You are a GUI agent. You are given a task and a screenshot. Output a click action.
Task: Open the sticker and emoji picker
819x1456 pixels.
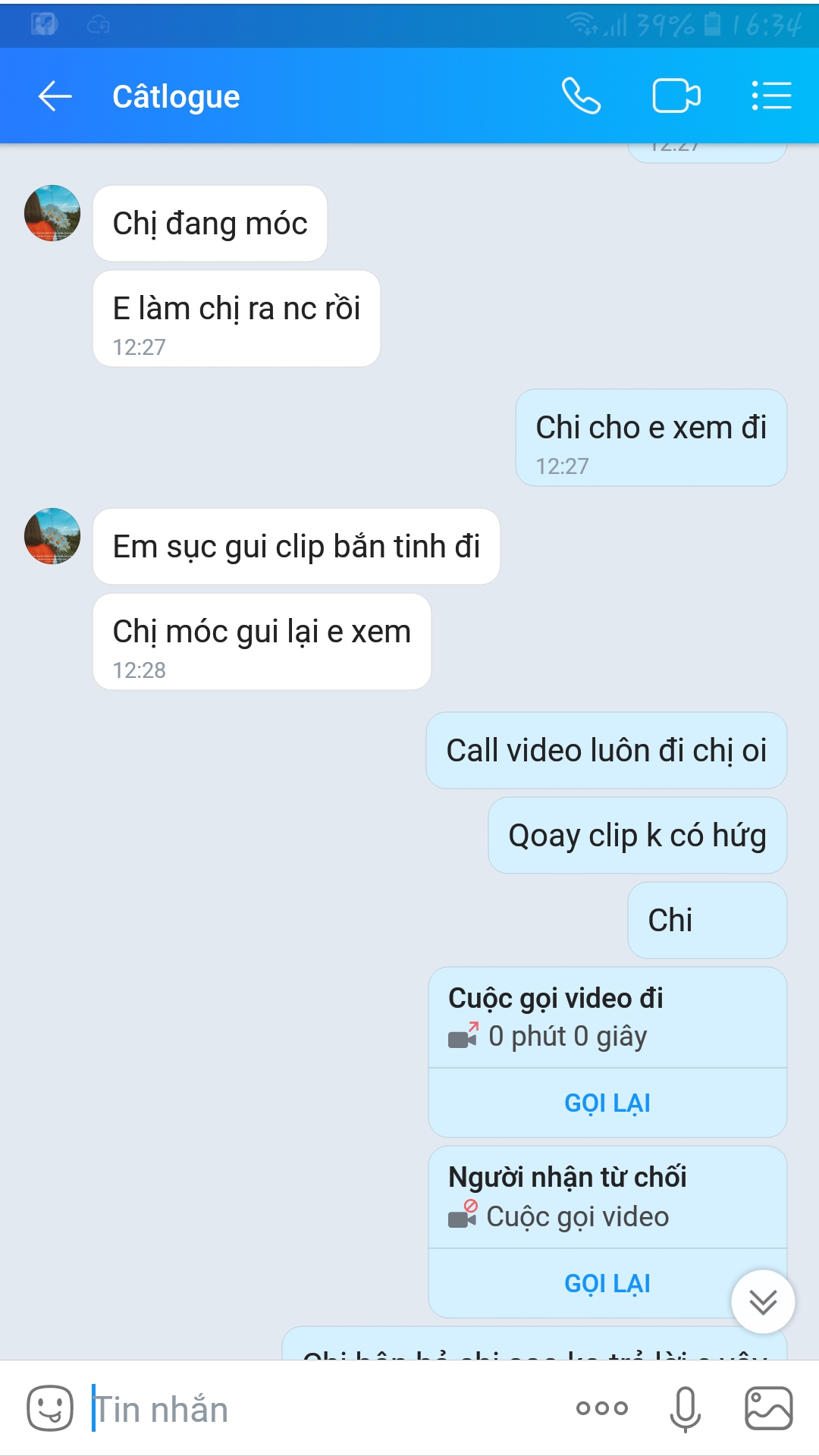(50, 1409)
